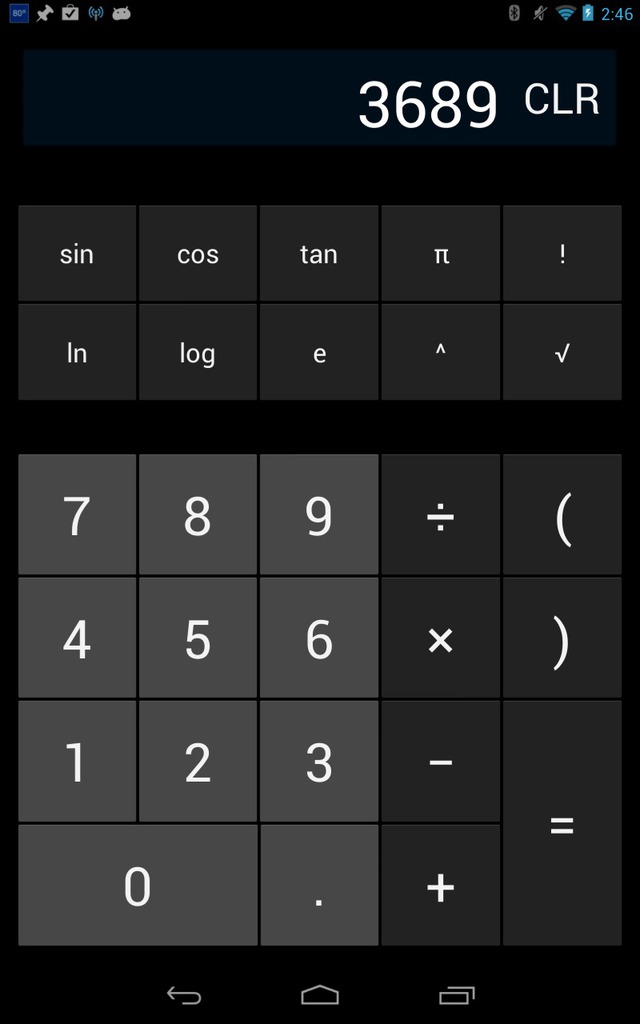Enter the digit 0
640x1024 pixels.
pyautogui.click(x=138, y=885)
